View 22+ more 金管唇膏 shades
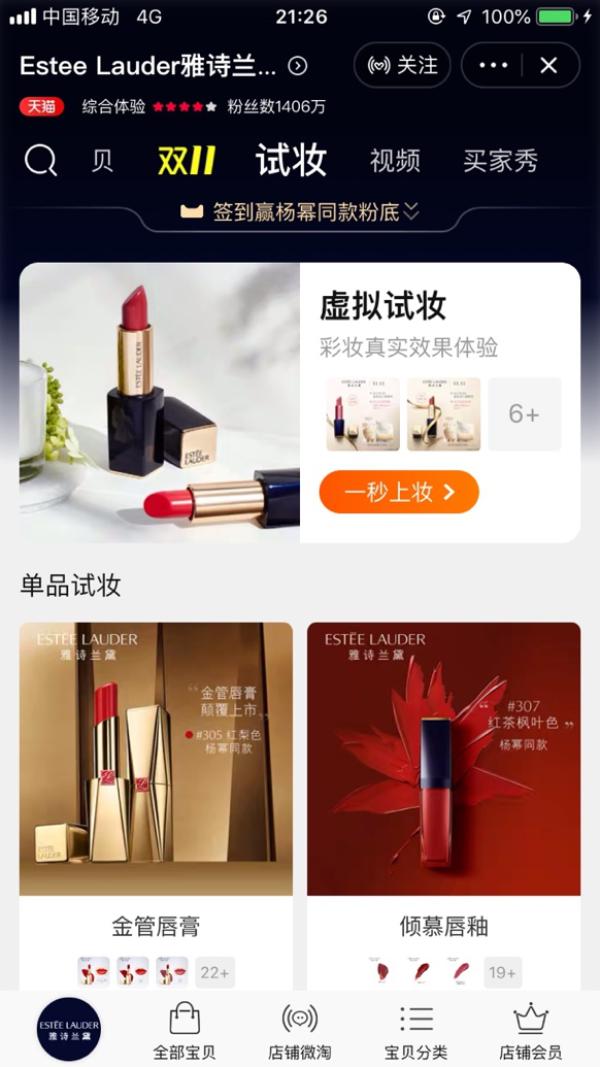The width and height of the screenshot is (600, 1067). click(x=215, y=972)
